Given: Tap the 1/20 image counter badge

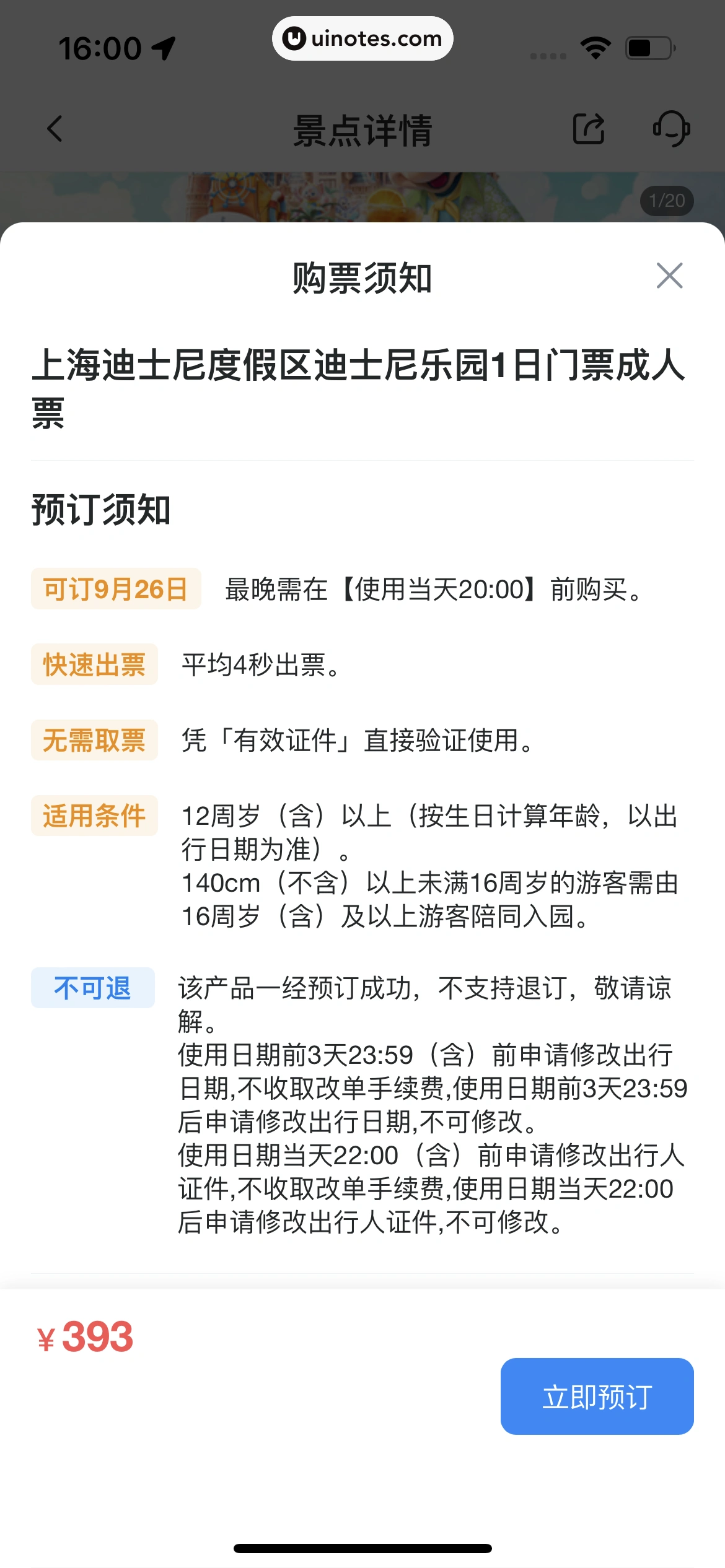Looking at the screenshot, I should tap(667, 200).
